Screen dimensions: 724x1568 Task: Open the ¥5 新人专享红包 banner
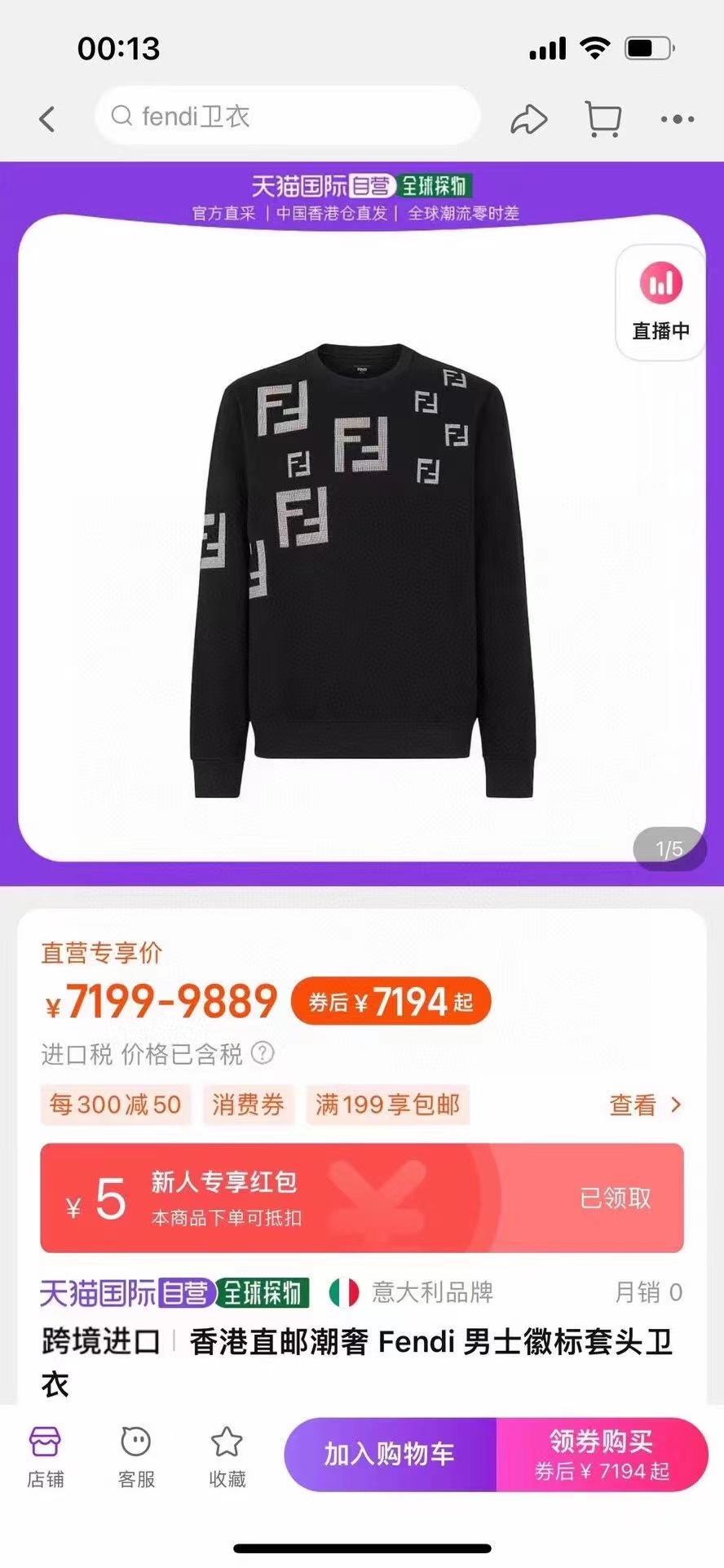(362, 1198)
